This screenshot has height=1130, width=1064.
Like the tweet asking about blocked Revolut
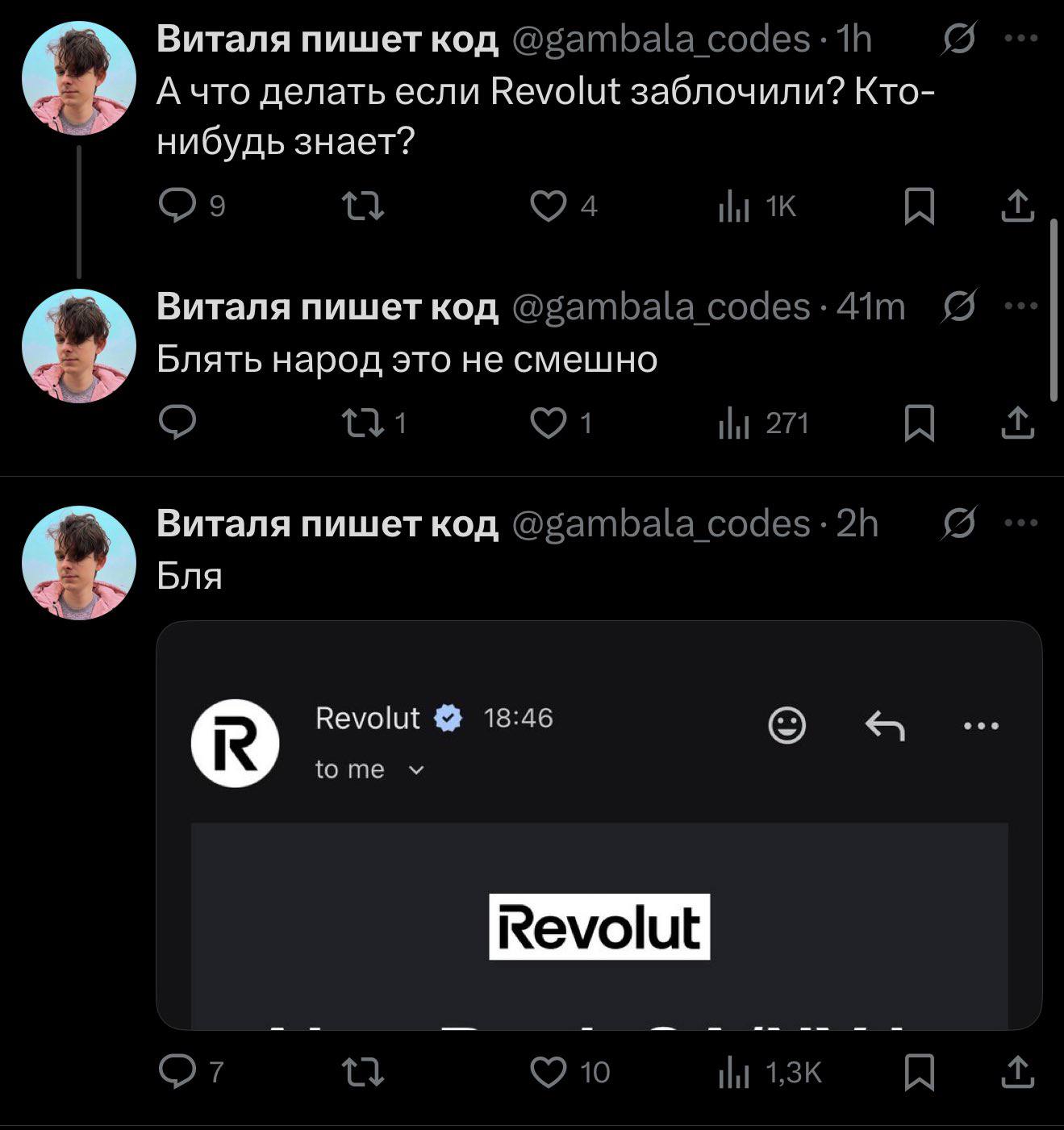coord(549,206)
